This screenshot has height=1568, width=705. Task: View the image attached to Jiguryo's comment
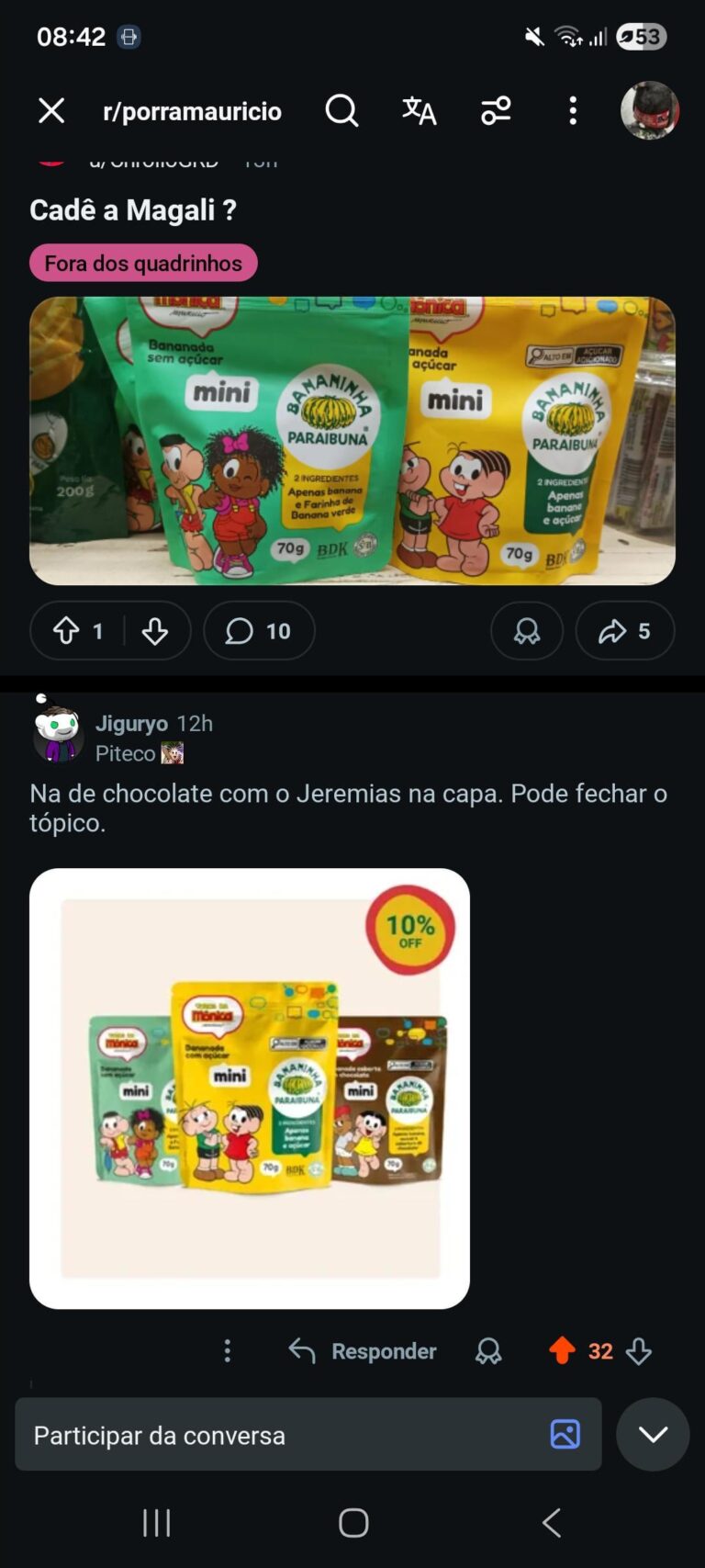250,1089
